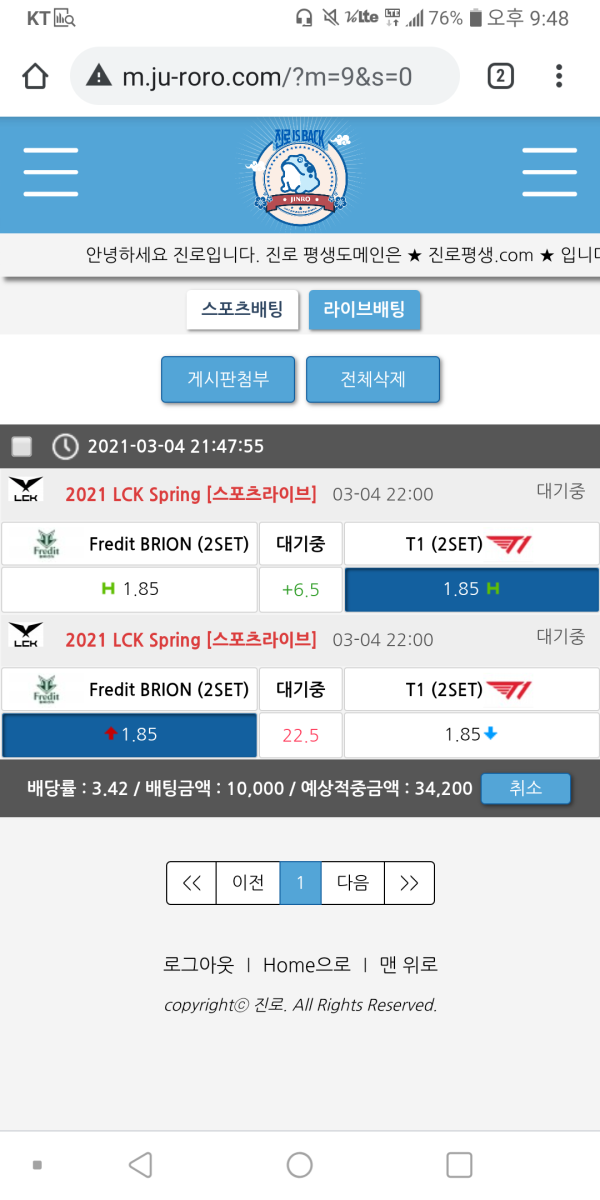The height and width of the screenshot is (1200, 600).
Task: Go to the first page of results
Action: [192, 883]
